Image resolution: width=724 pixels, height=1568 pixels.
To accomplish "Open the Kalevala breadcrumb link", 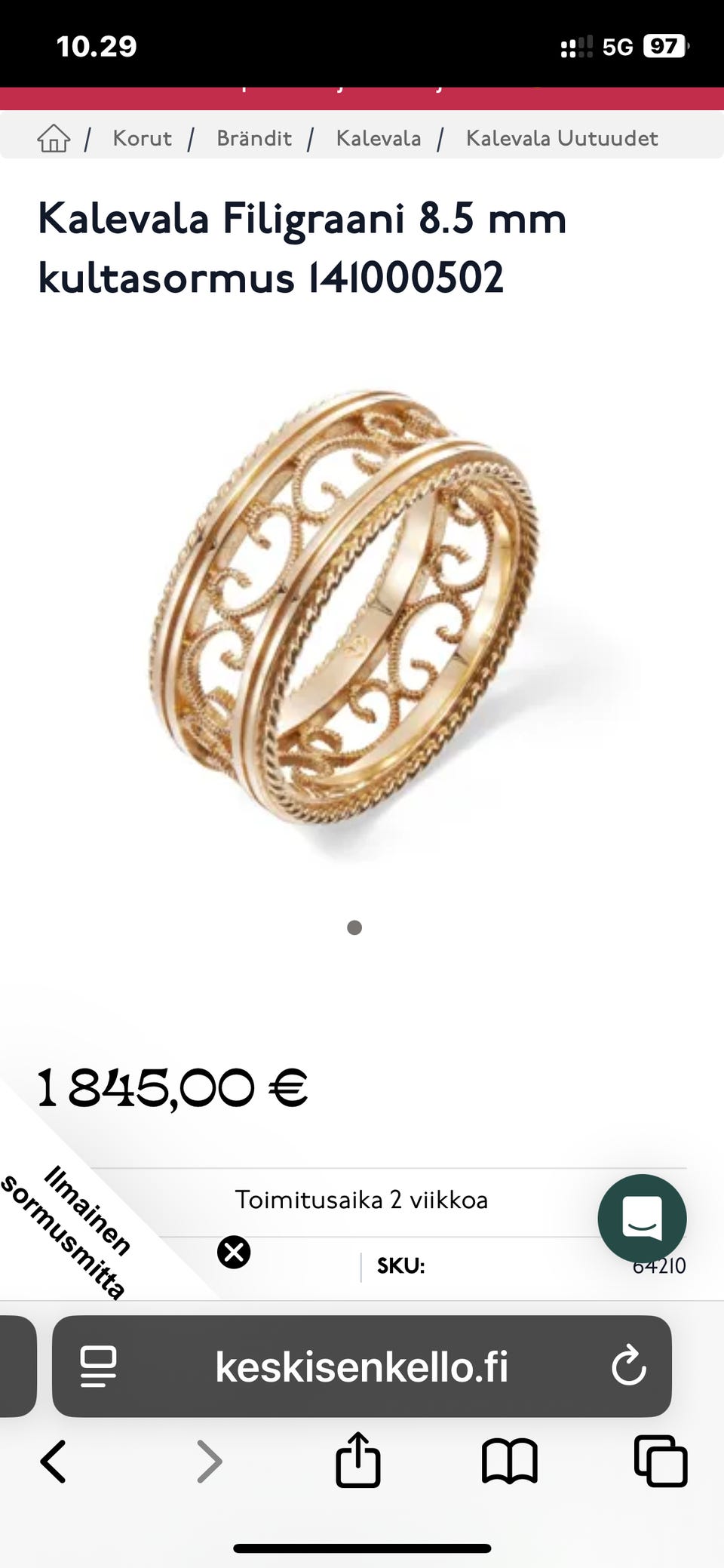I will pos(379,138).
